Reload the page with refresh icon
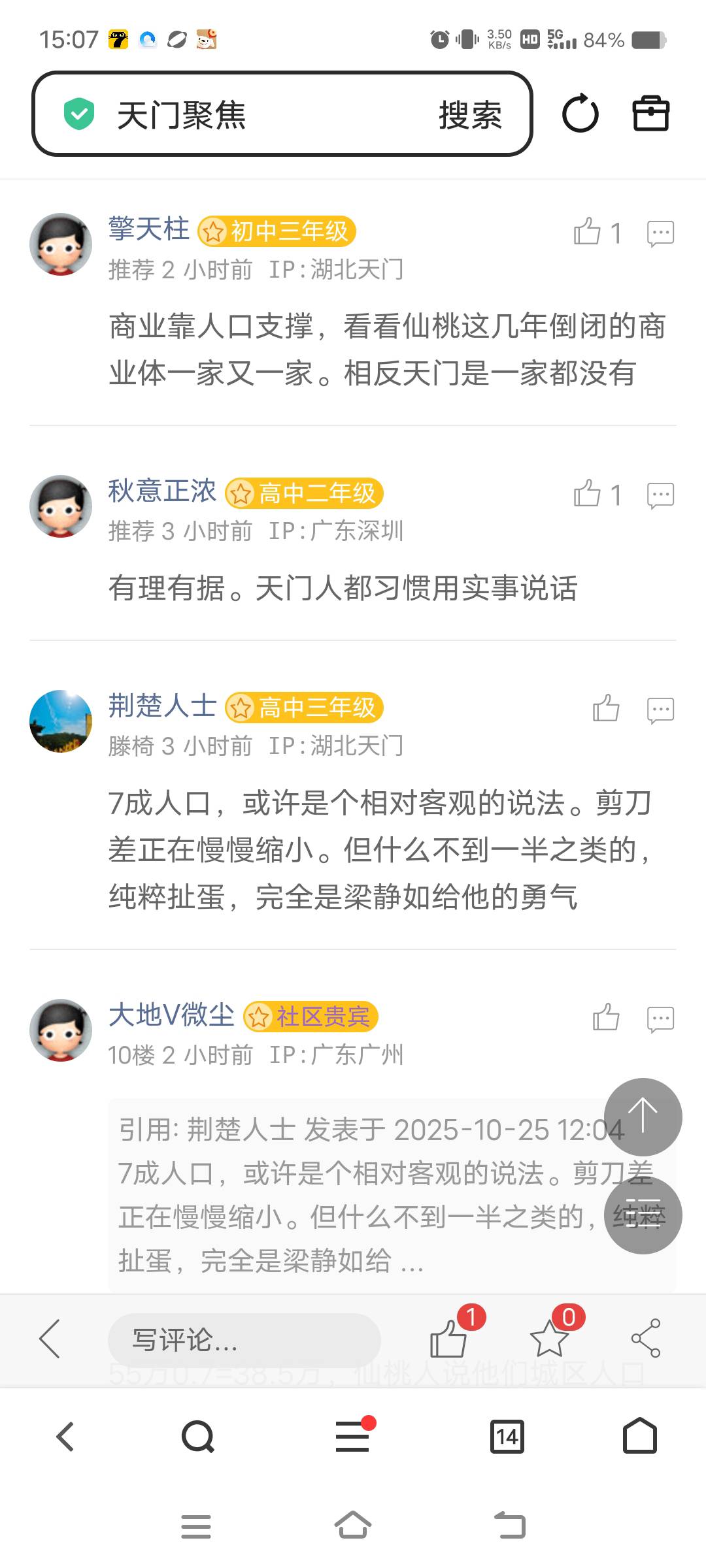706x1568 pixels. (x=580, y=114)
